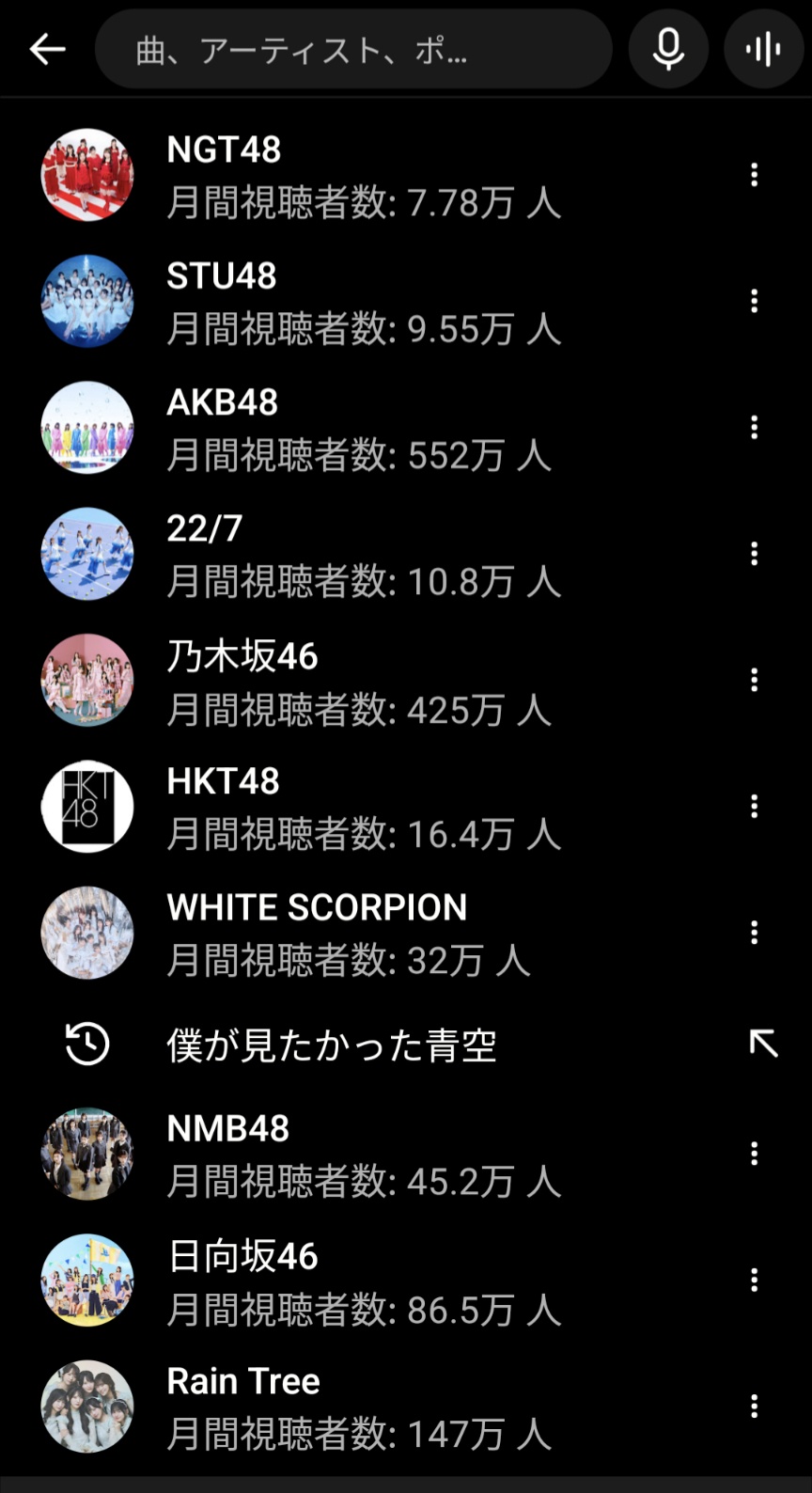Open more options for STU48

point(754,302)
